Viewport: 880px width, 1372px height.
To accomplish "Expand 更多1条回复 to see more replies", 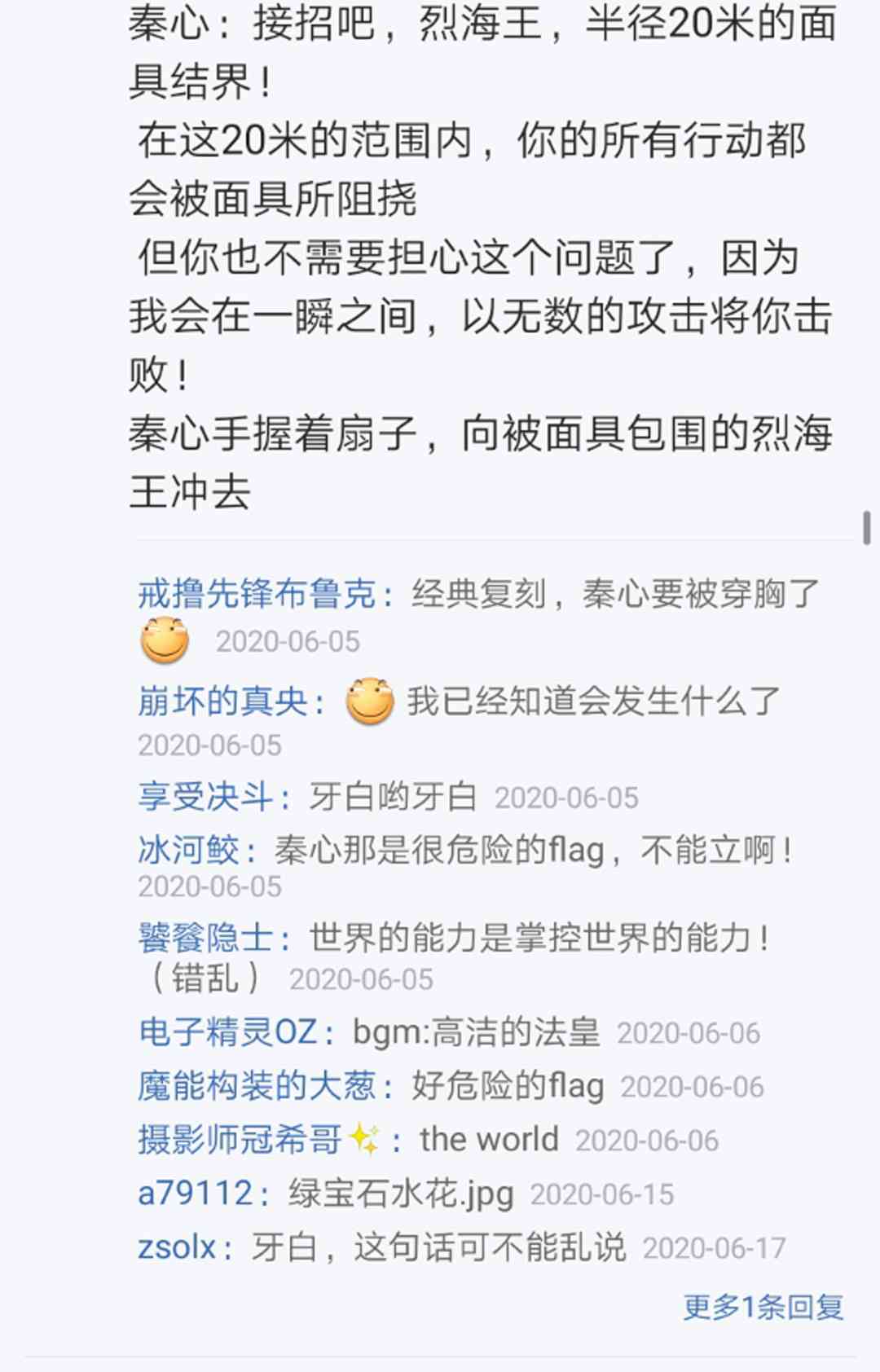I will pyautogui.click(x=763, y=1306).
